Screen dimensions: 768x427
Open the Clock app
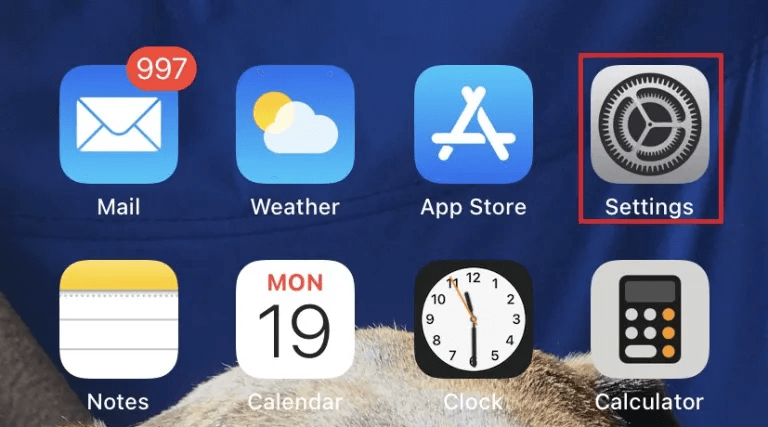click(x=473, y=320)
